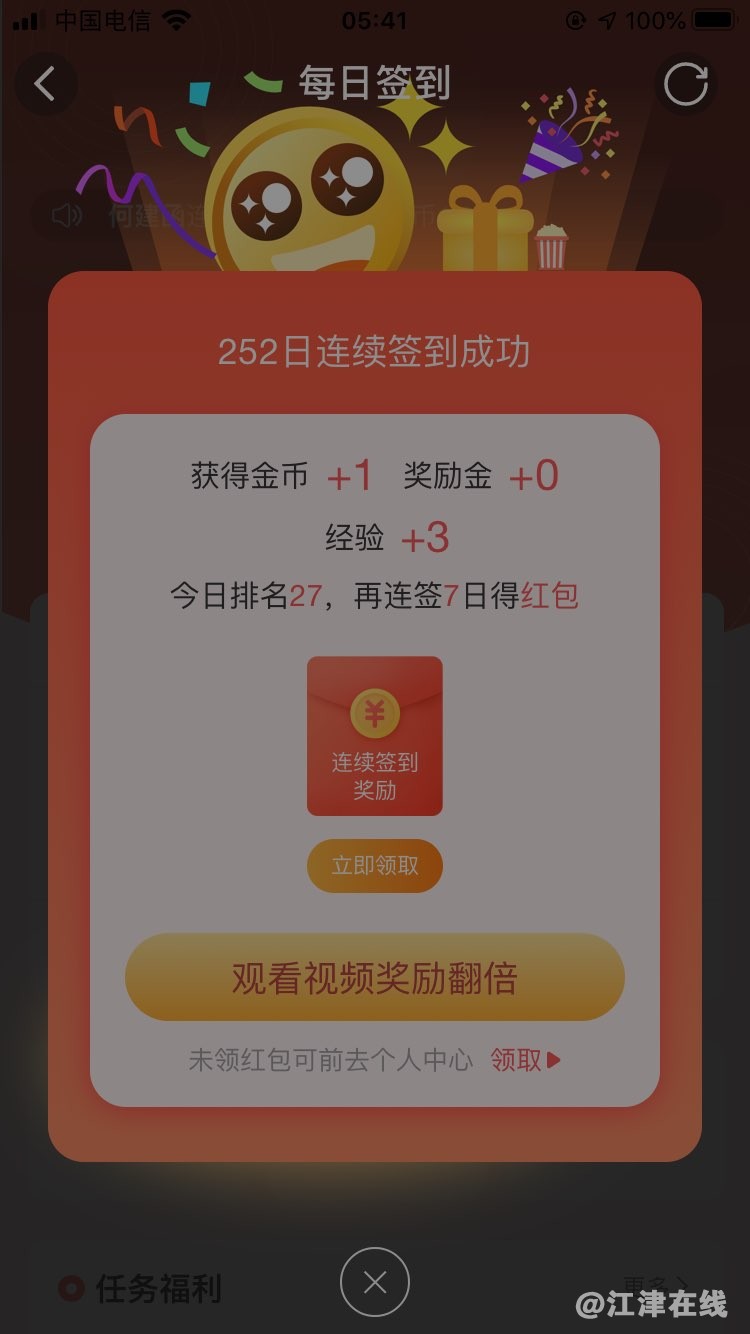Tap 立即领取 to claim the reward
This screenshot has height=1334, width=750.
(x=375, y=866)
